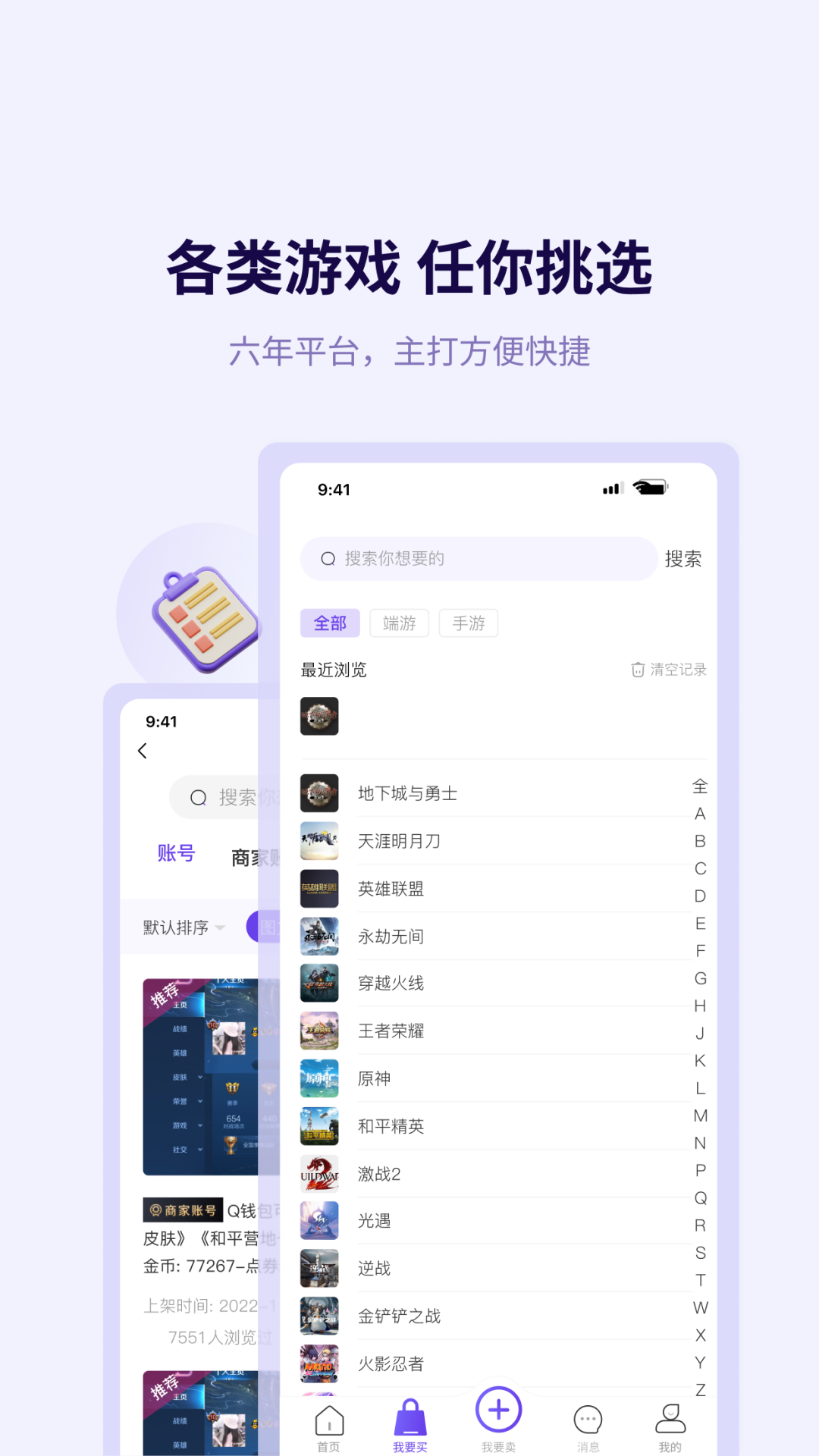
Task: Tap the 原神 game icon
Action: pyautogui.click(x=319, y=1078)
